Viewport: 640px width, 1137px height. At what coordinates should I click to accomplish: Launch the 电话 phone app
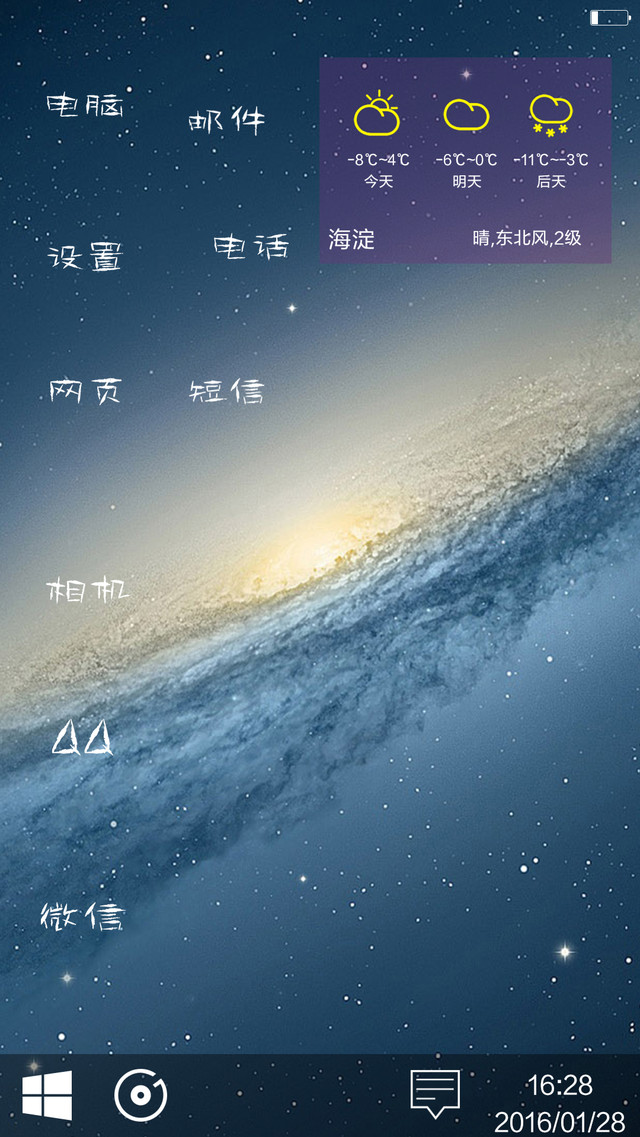[x=251, y=247]
